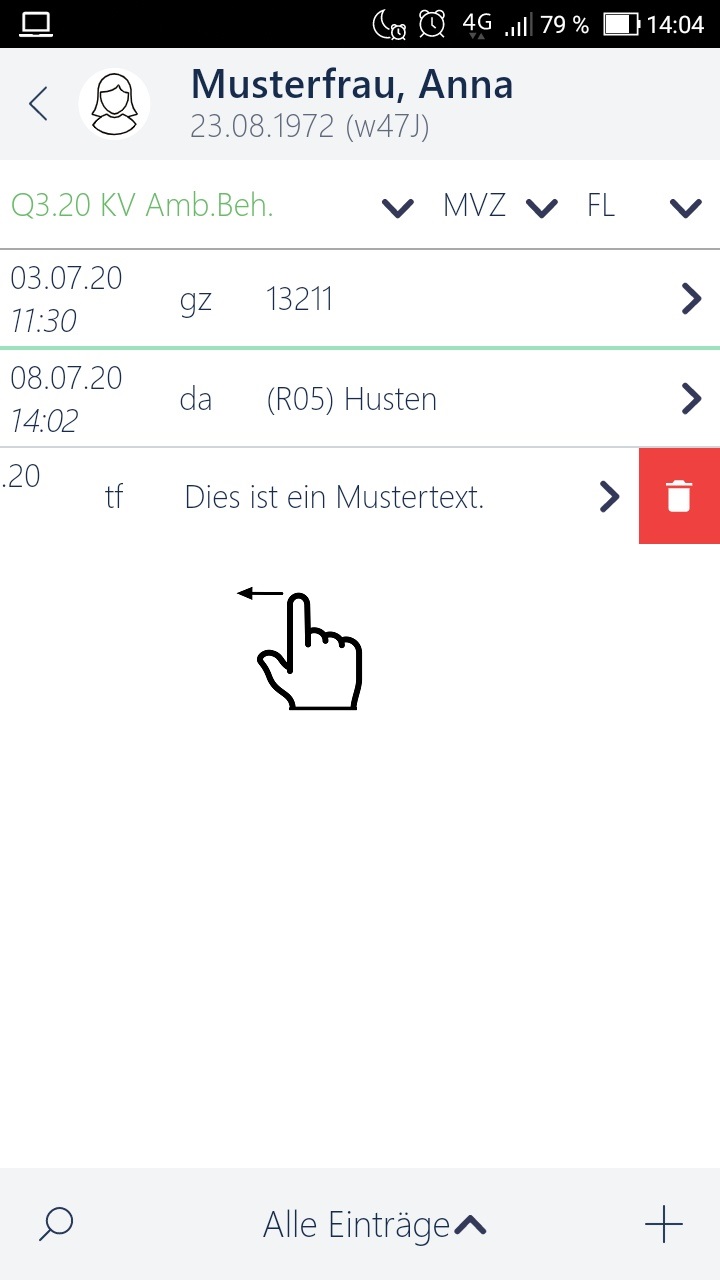Add a new entry with plus icon

point(663,1224)
